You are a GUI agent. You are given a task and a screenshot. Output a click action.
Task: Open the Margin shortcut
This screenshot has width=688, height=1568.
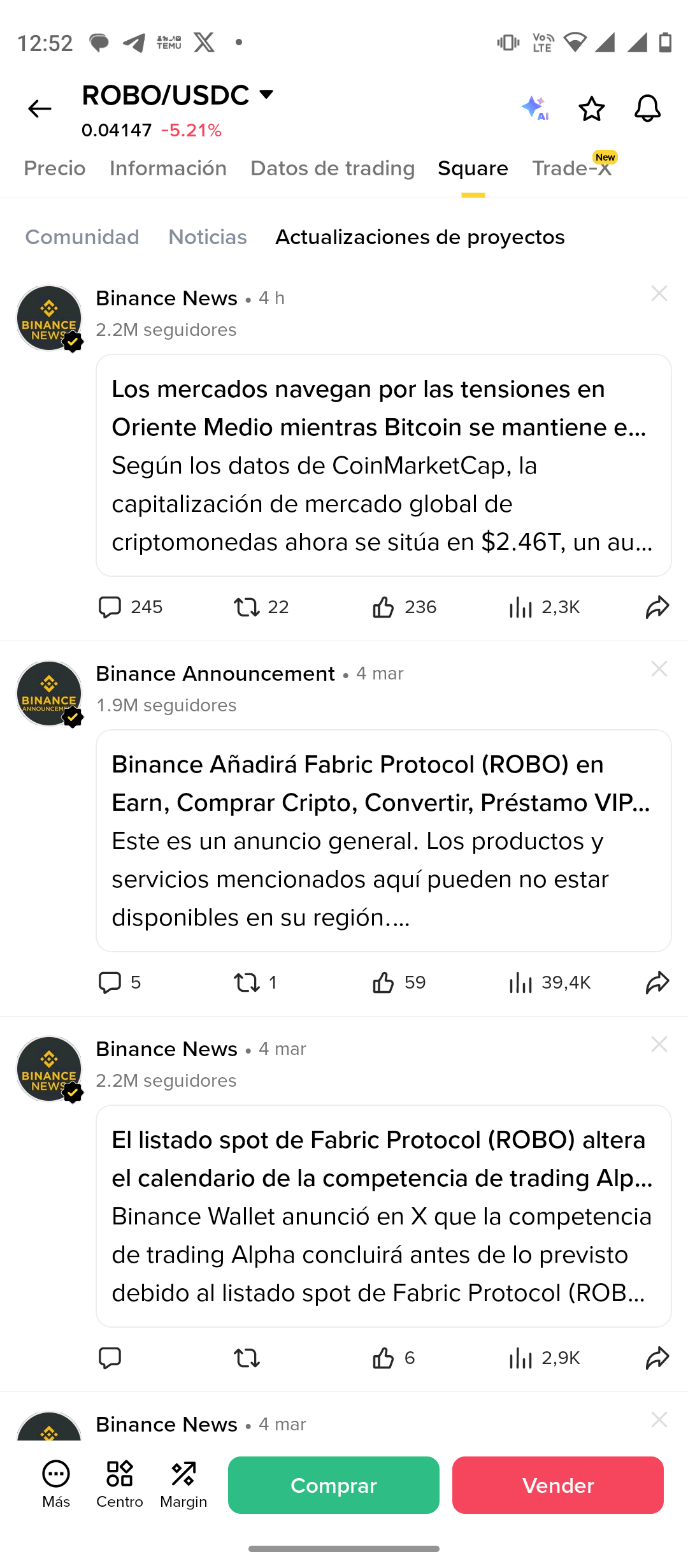(183, 1485)
